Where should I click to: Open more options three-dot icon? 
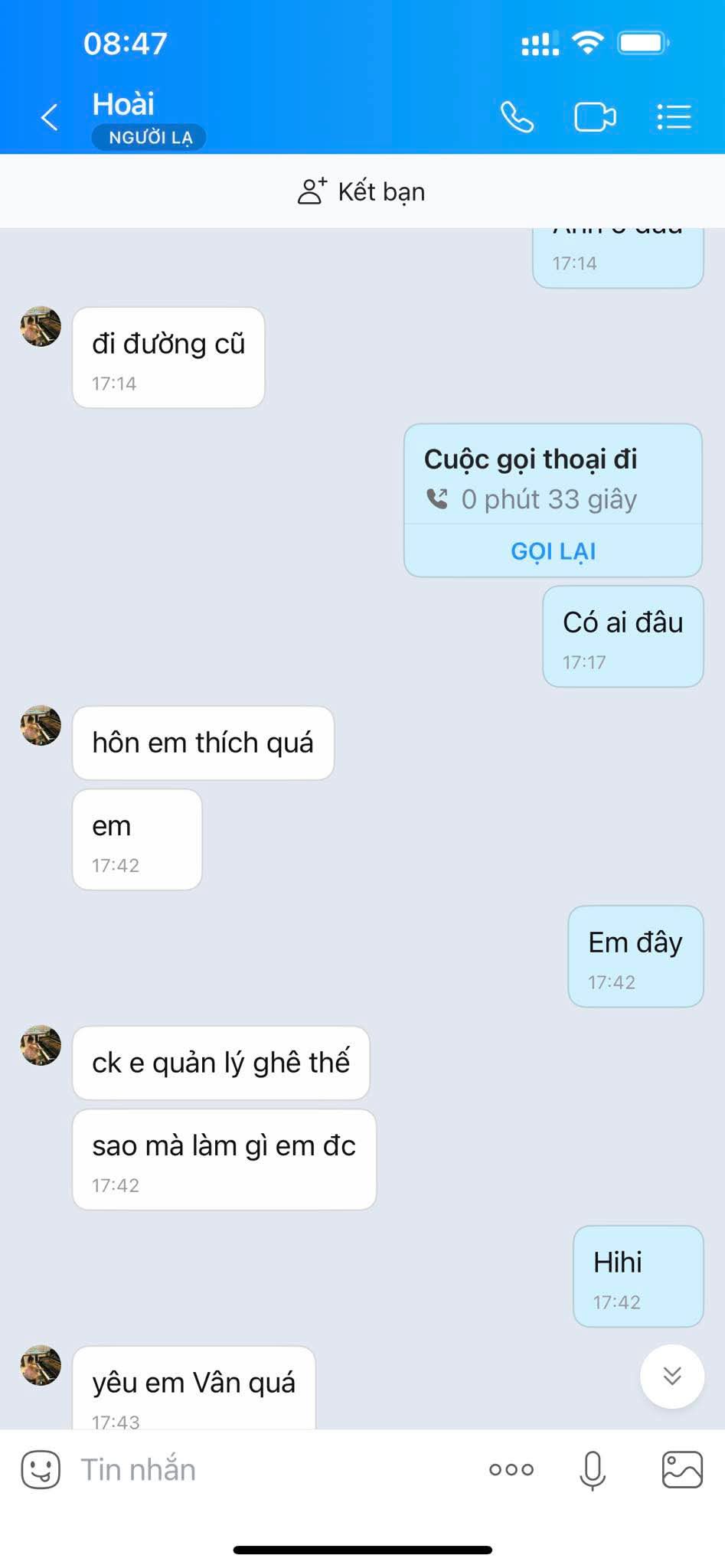pyautogui.click(x=511, y=1469)
